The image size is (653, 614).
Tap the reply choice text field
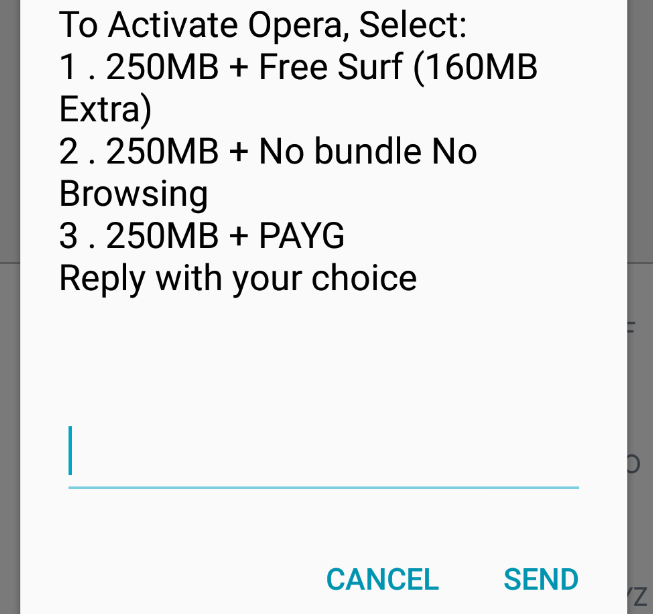(x=323, y=453)
